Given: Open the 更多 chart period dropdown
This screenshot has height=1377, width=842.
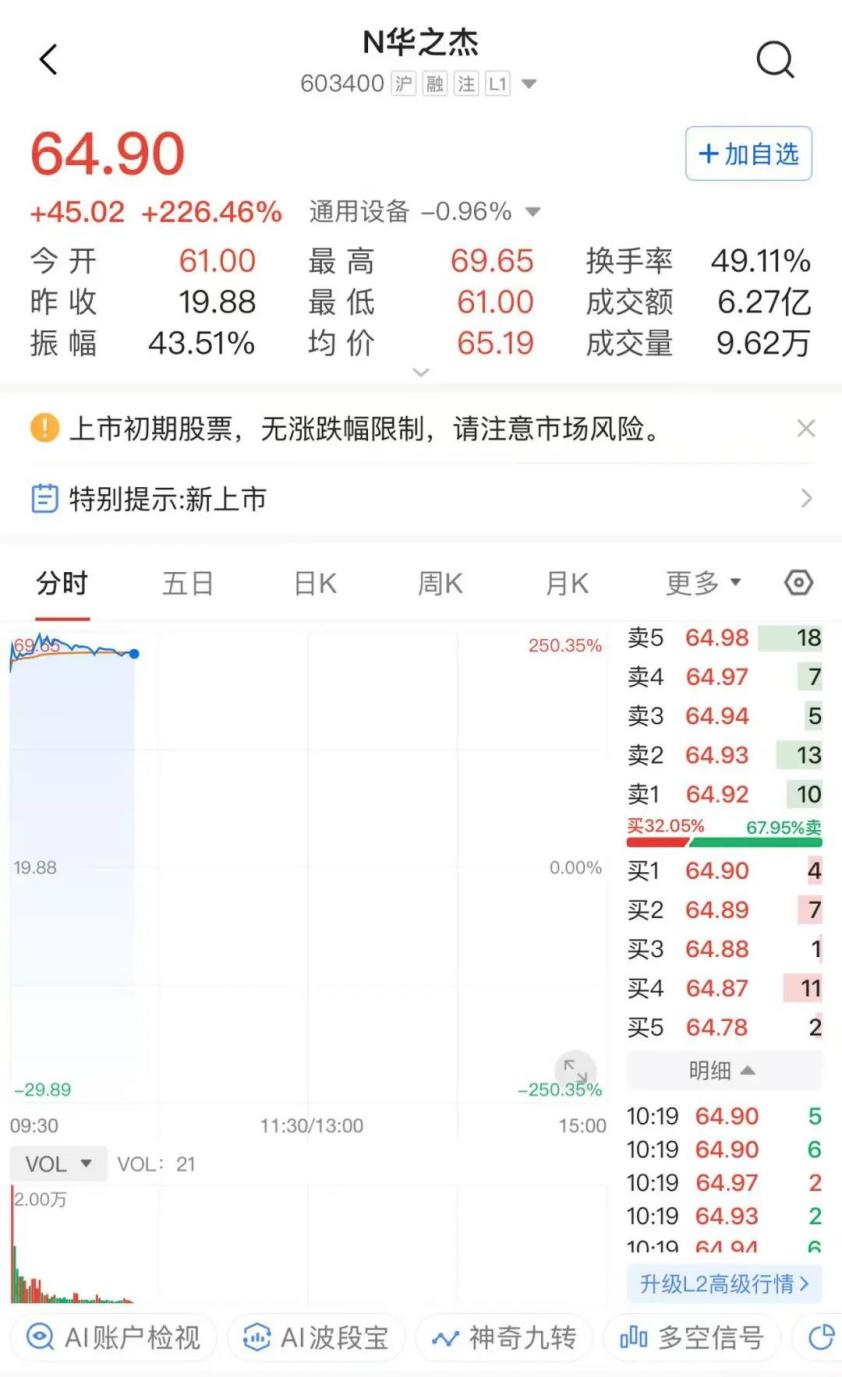Looking at the screenshot, I should pos(703,583).
